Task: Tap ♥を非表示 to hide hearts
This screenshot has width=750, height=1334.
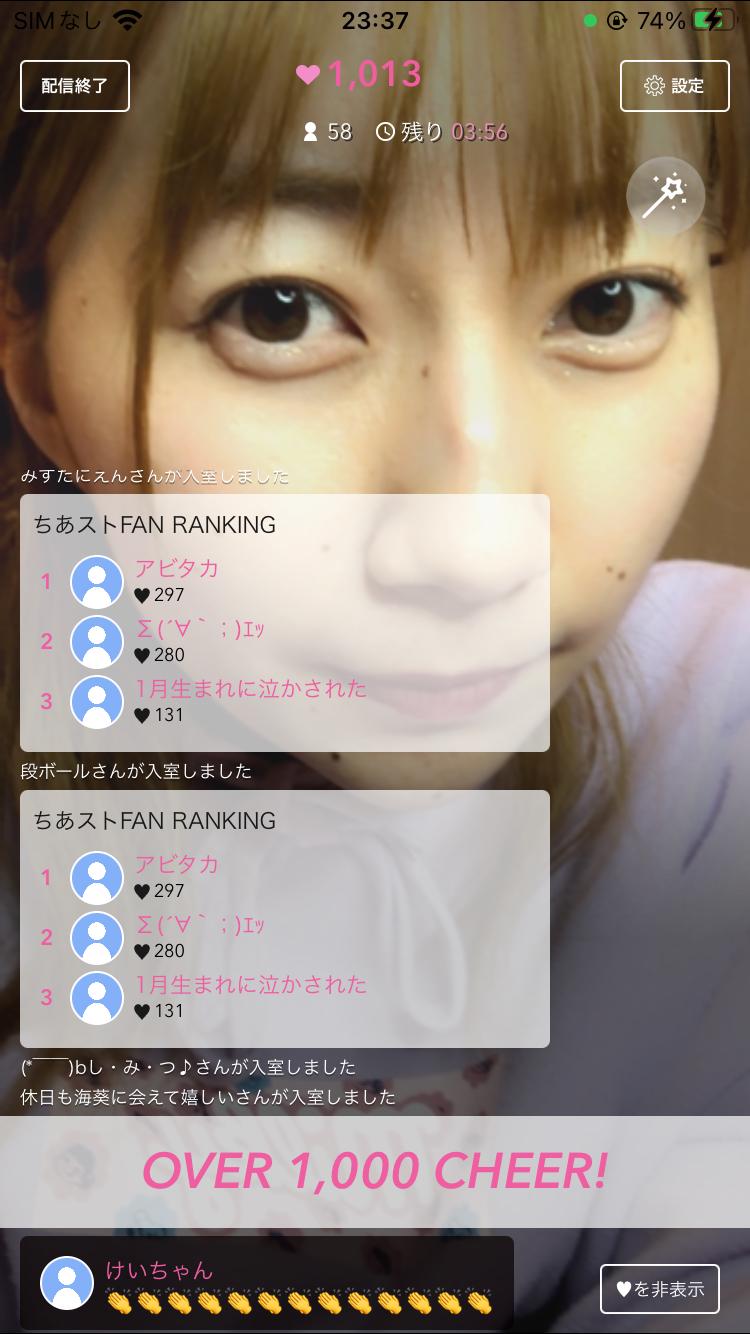Action: point(659,1289)
